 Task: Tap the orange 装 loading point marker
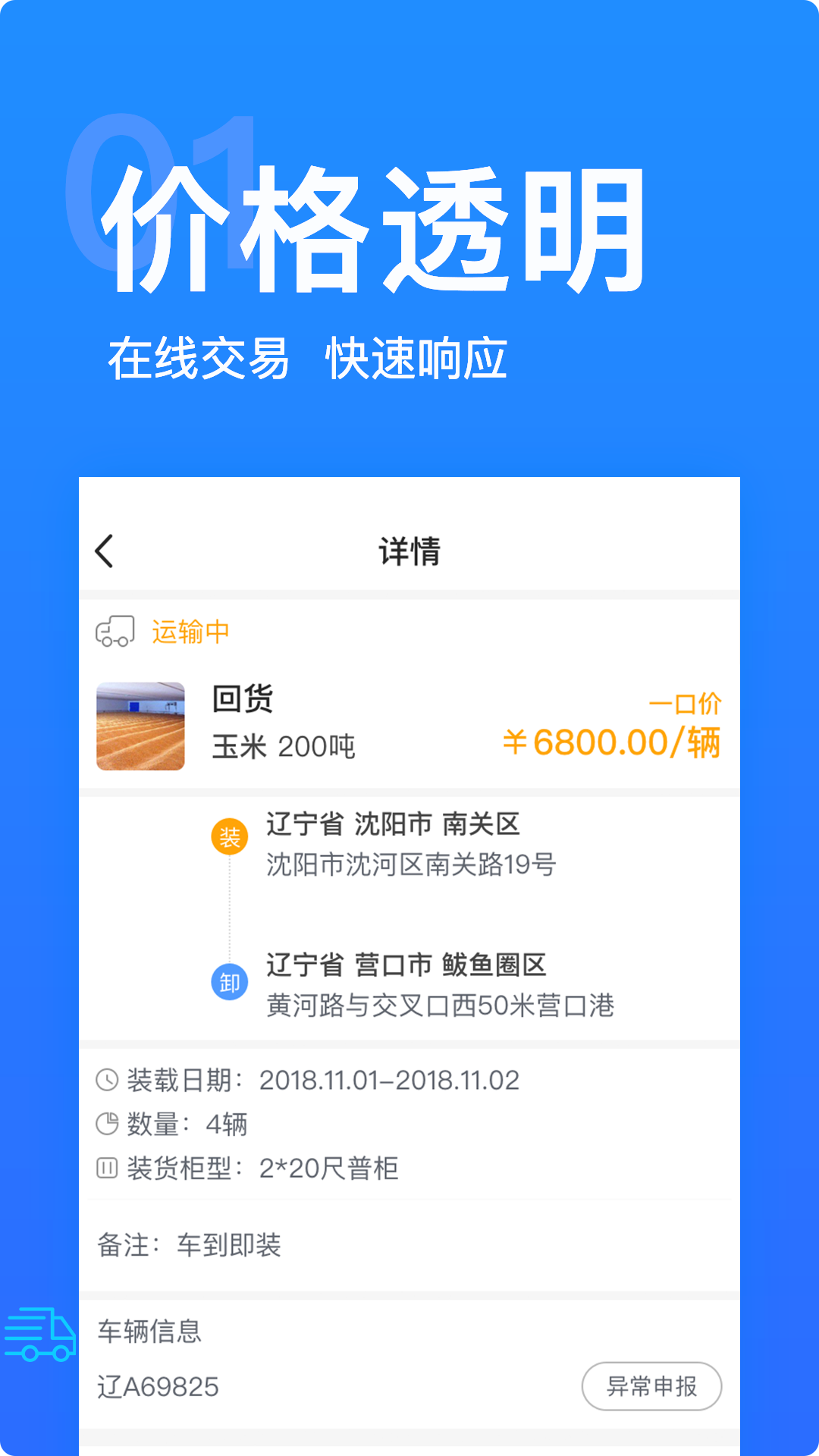(230, 838)
